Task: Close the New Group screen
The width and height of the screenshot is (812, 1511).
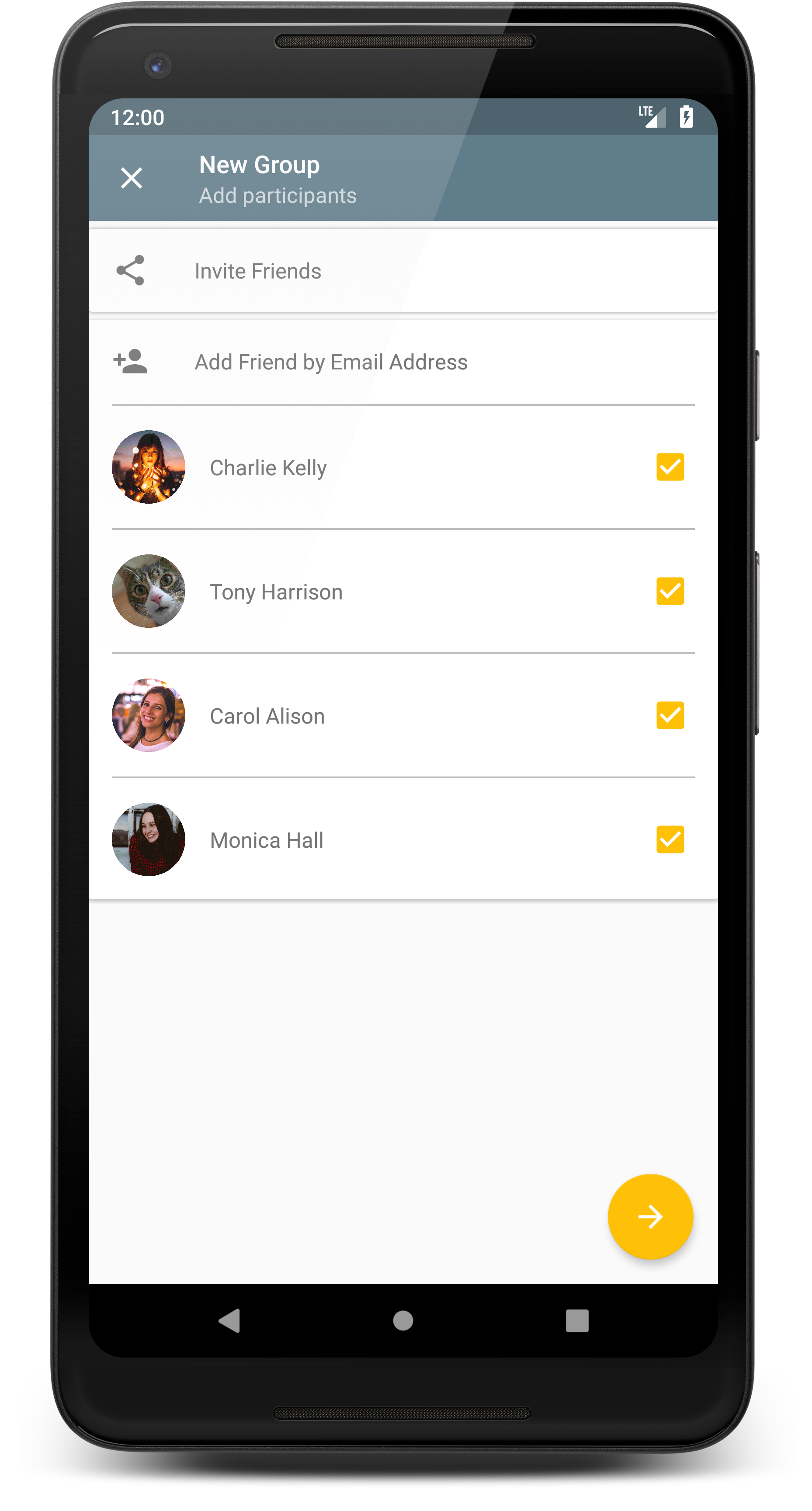Action: point(131,178)
